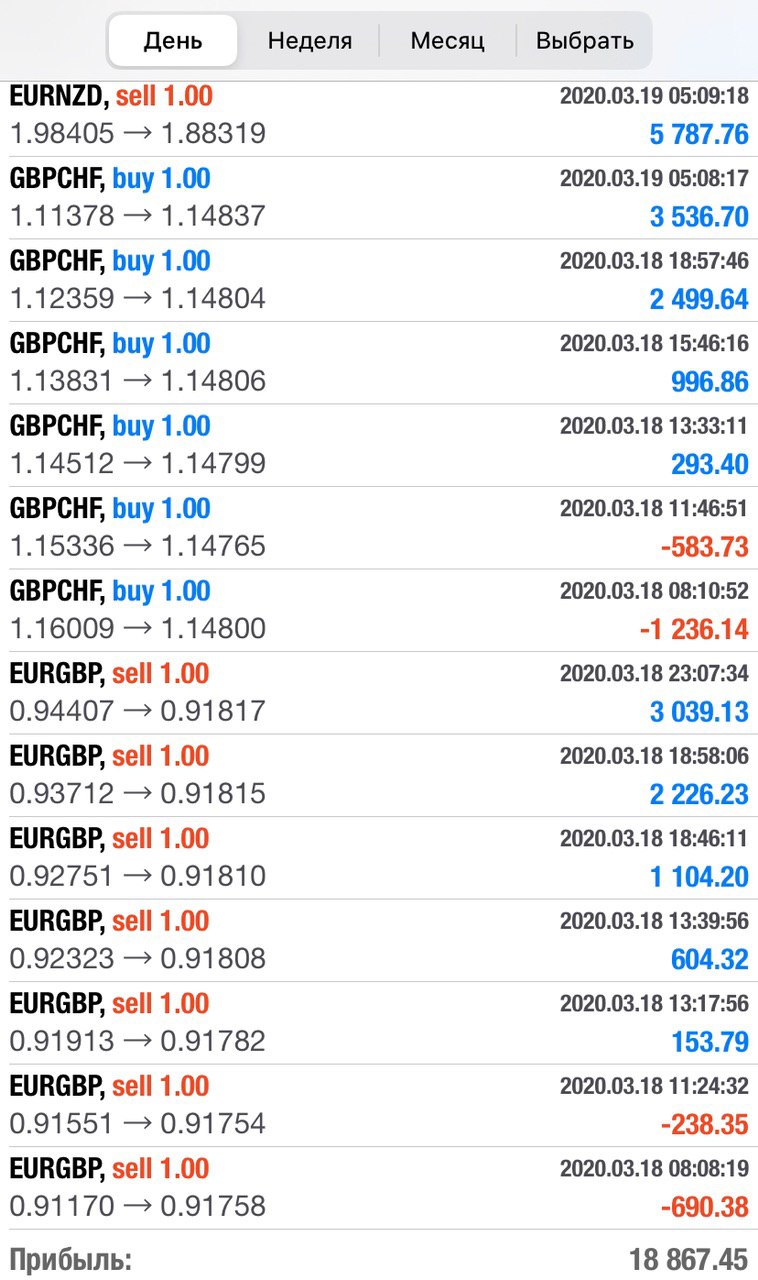
Task: Switch to the Неделя period
Action: point(310,41)
